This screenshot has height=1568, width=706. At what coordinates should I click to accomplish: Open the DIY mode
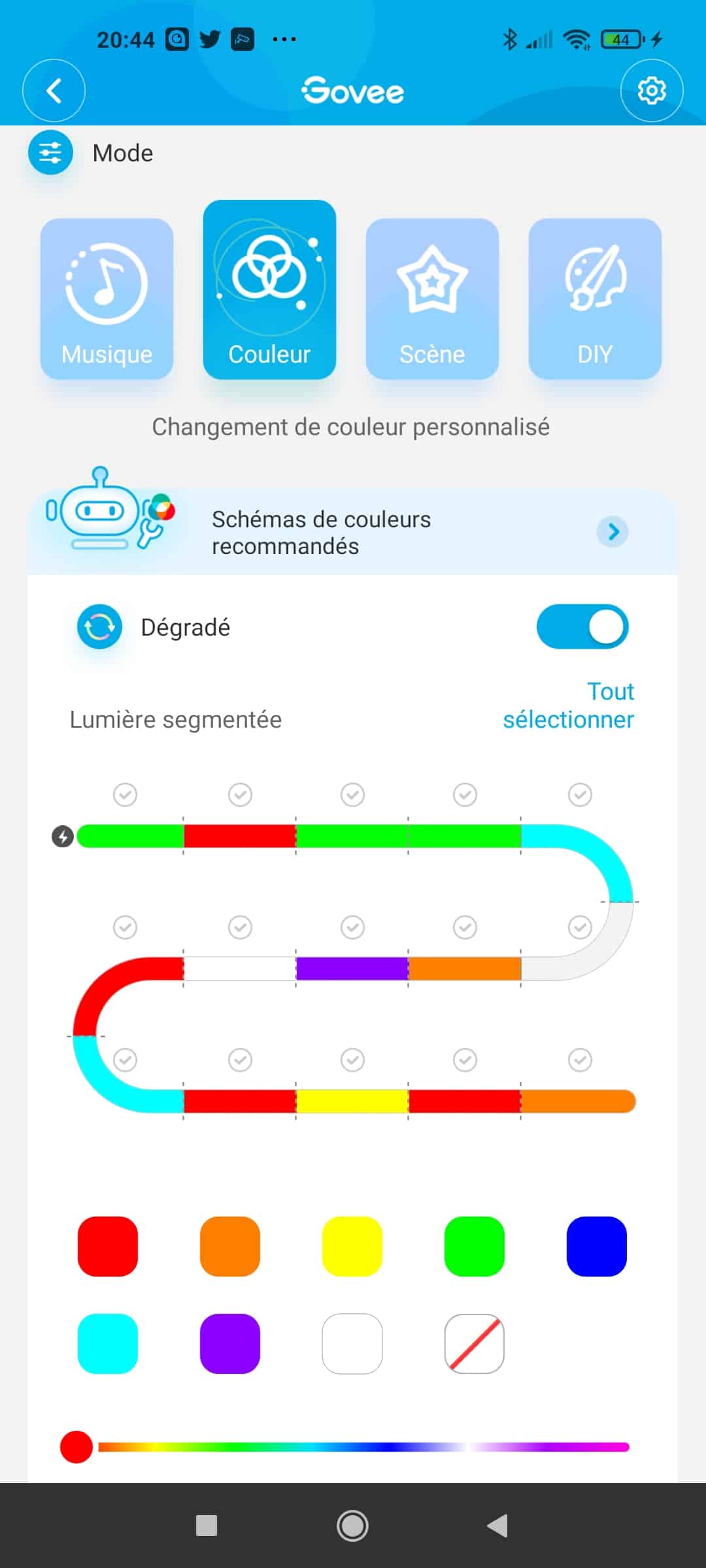click(595, 299)
